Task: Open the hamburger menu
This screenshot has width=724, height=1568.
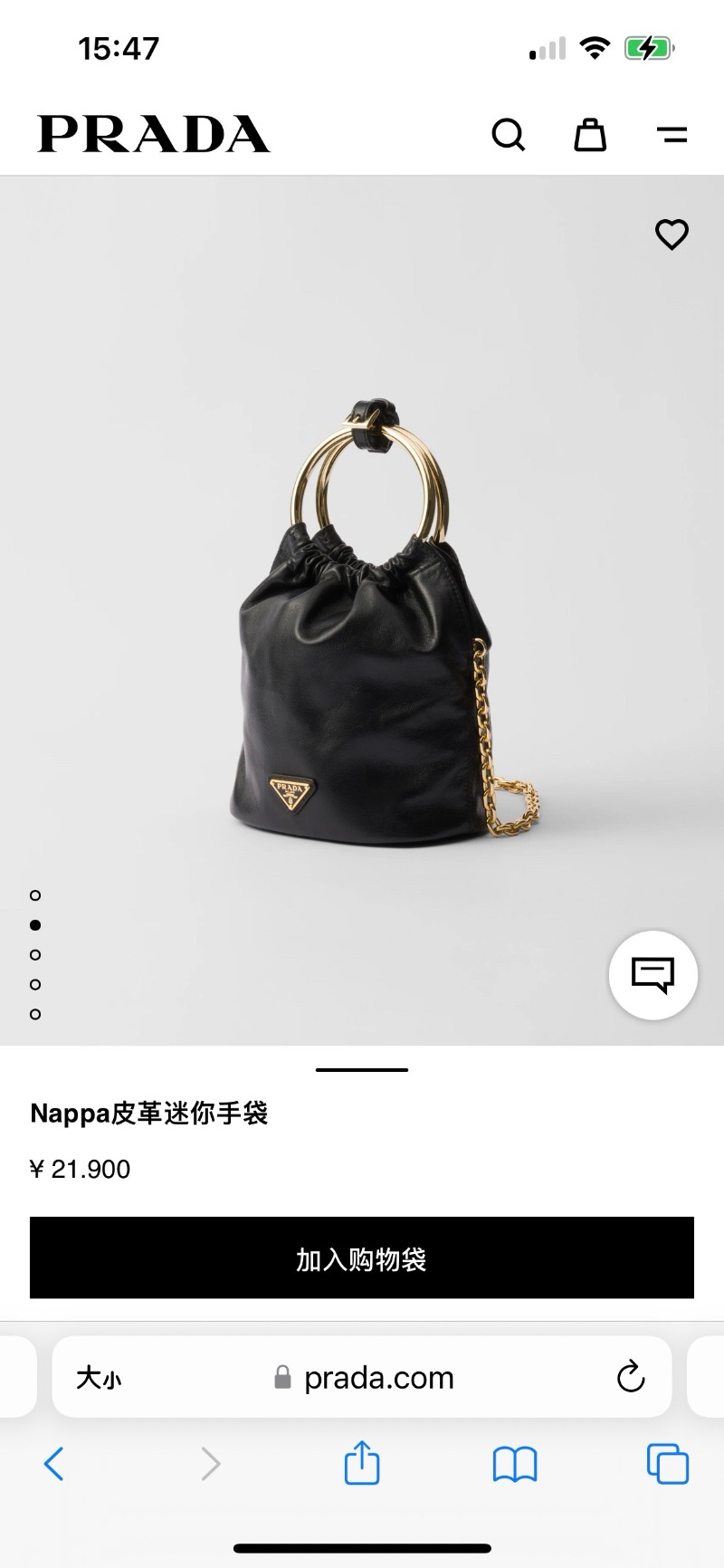Action: (672, 135)
